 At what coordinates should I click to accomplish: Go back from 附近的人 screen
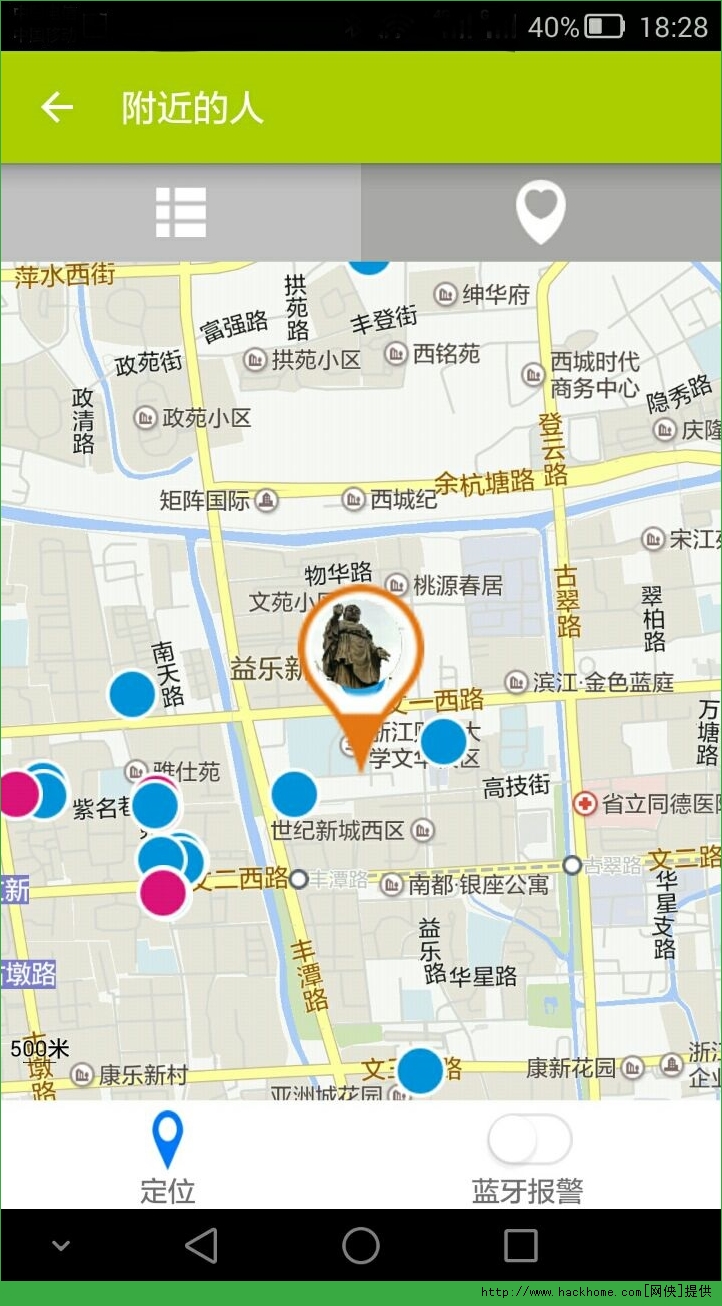57,107
